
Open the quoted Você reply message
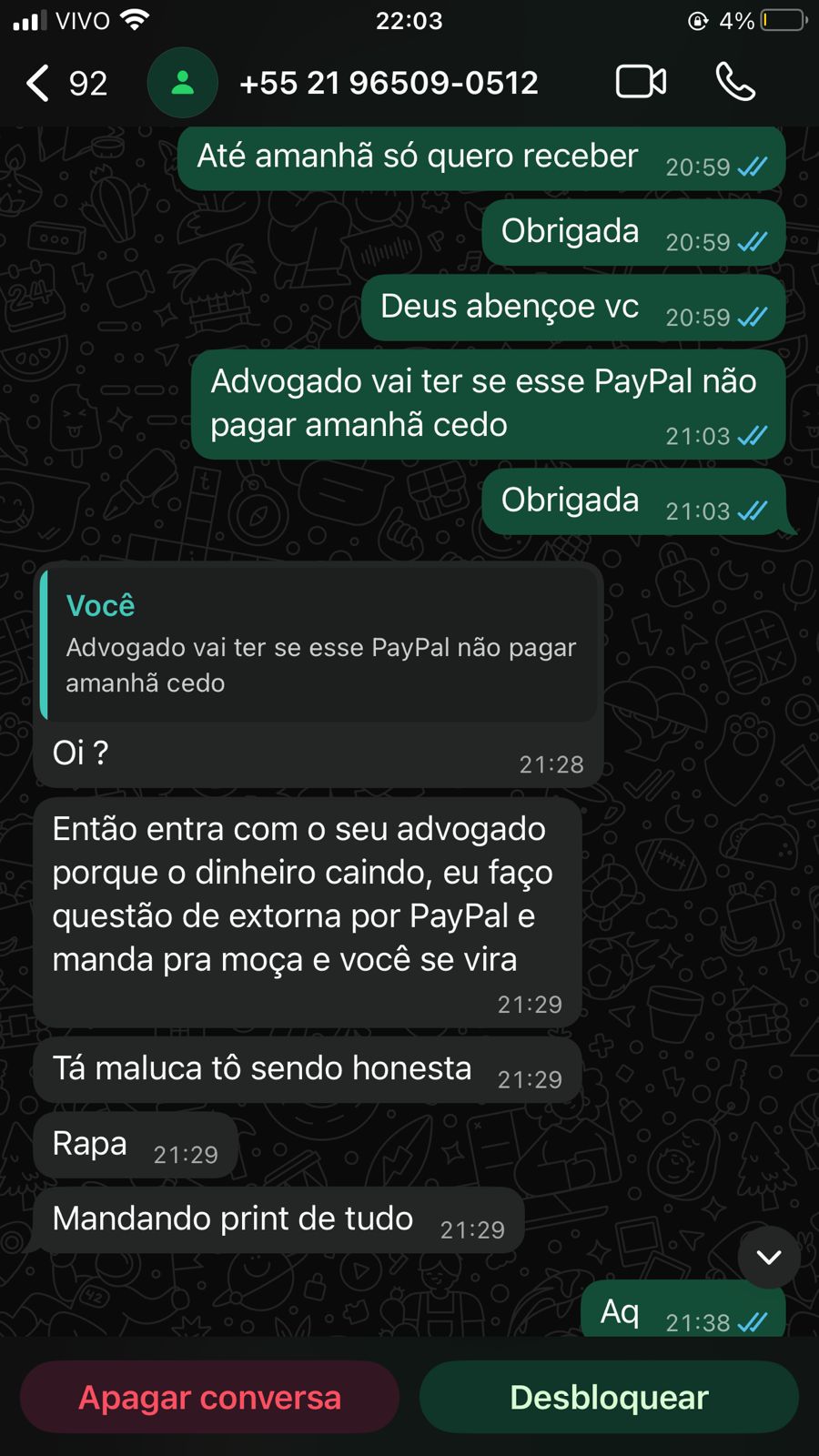point(320,644)
